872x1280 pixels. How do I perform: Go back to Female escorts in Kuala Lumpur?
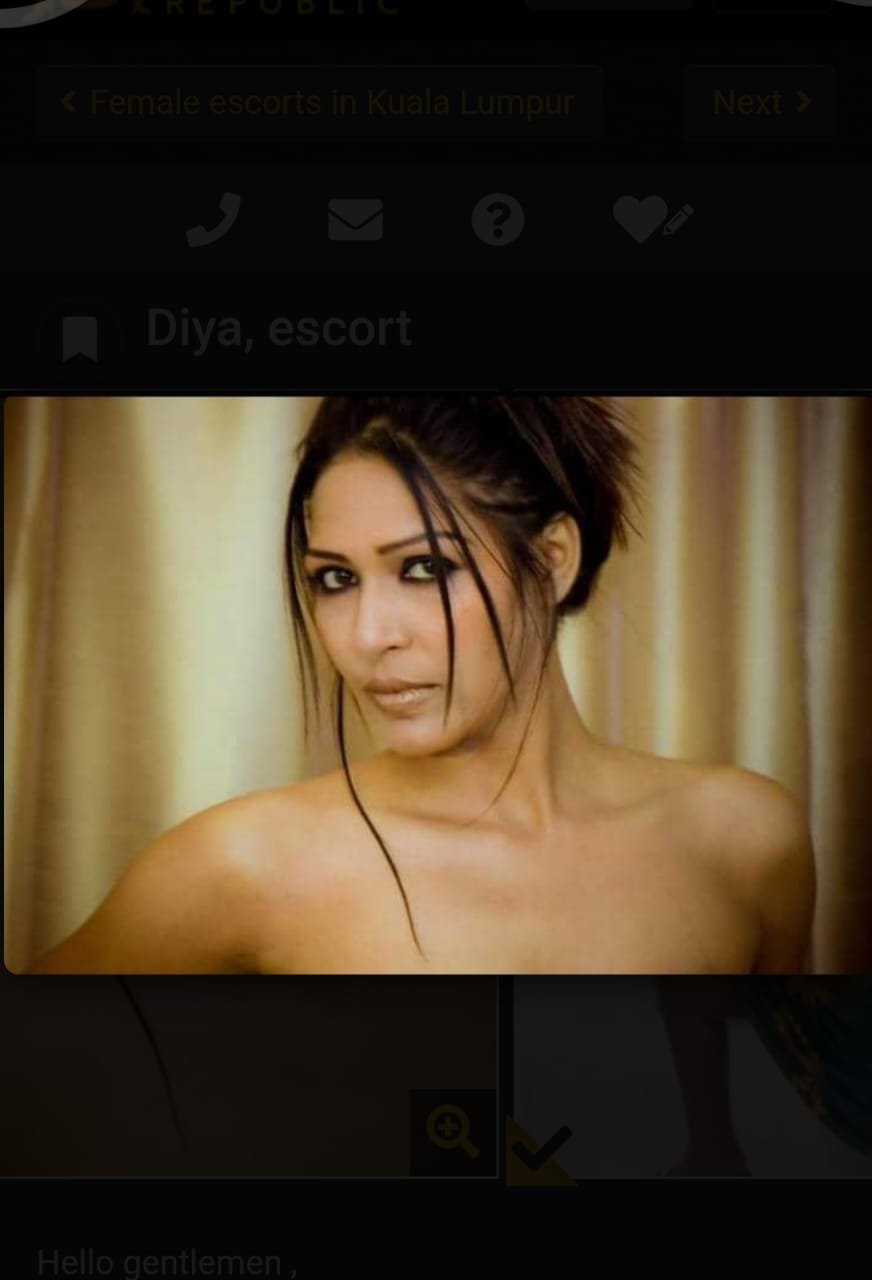(x=318, y=103)
